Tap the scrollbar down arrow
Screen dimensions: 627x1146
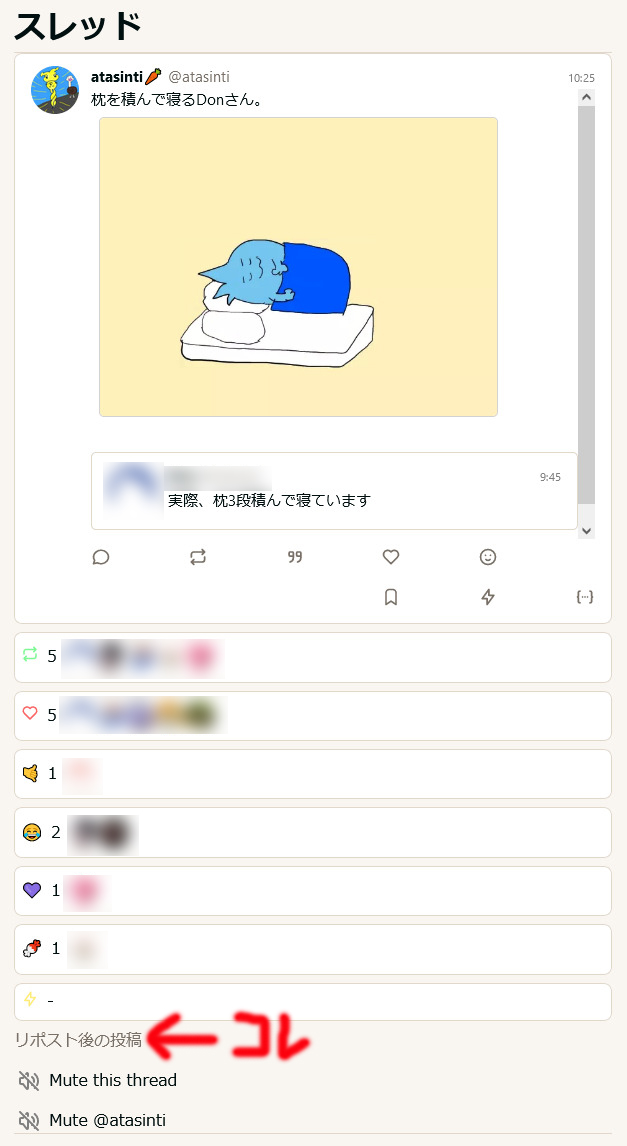click(586, 531)
